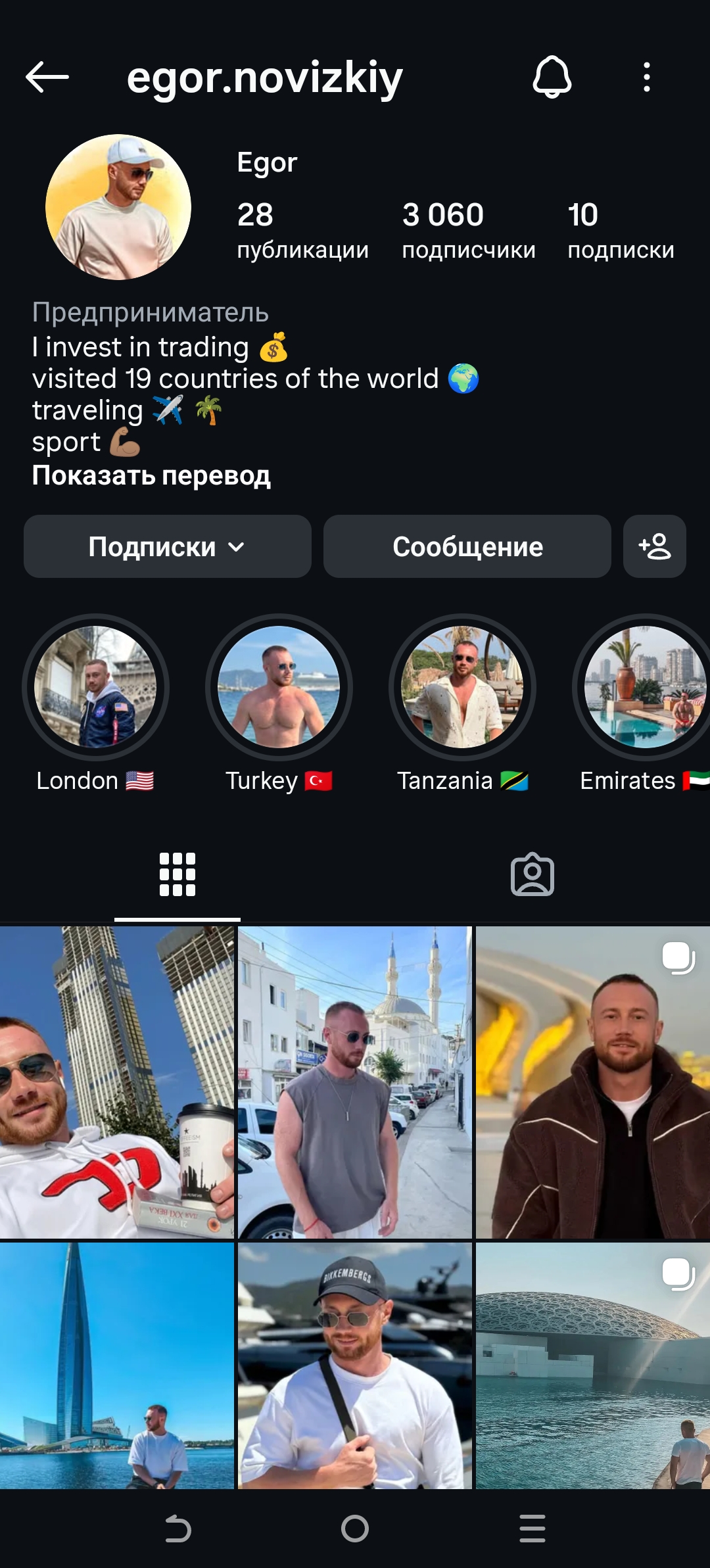
Task: Open the notifications bell icon
Action: coord(551,79)
